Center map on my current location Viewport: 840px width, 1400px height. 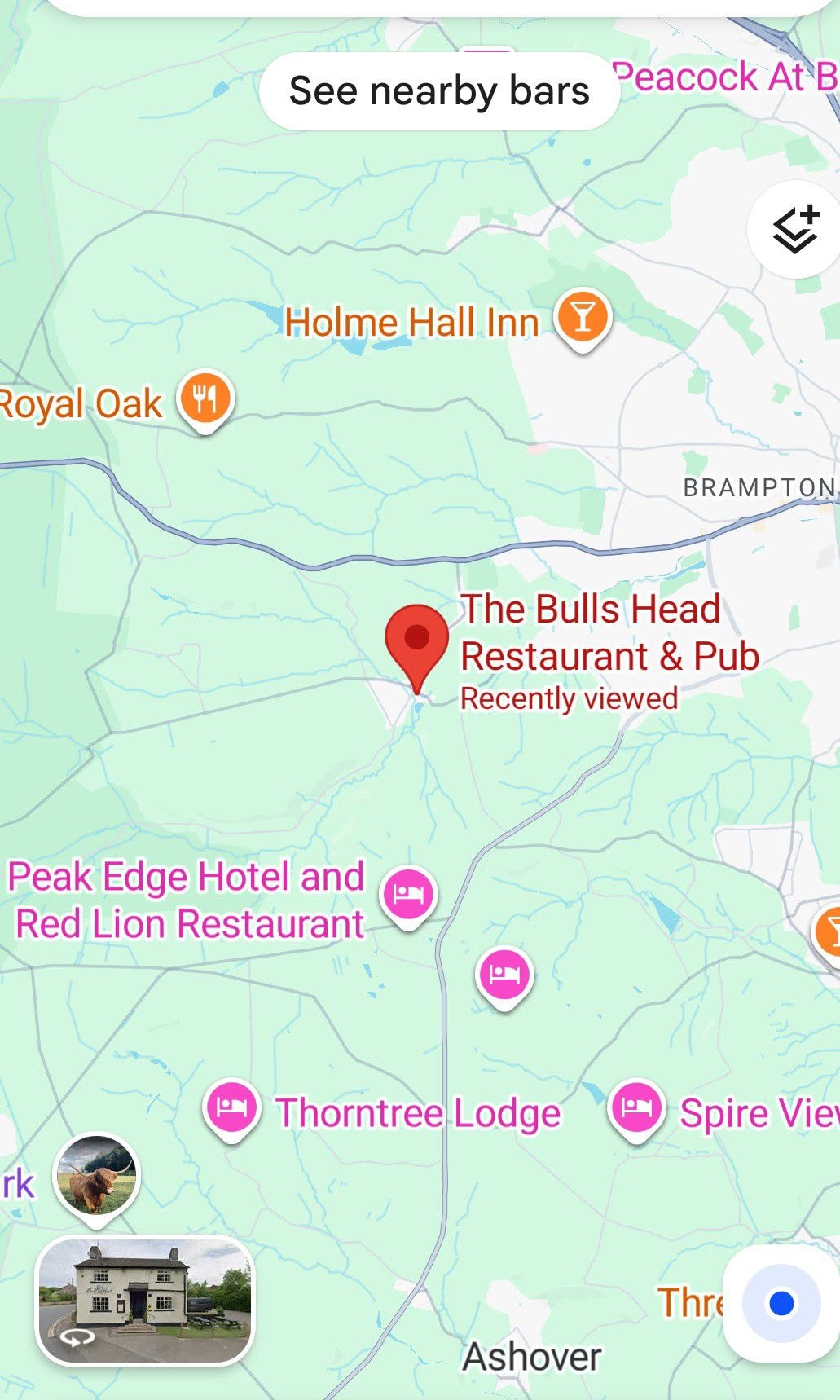(x=781, y=1303)
